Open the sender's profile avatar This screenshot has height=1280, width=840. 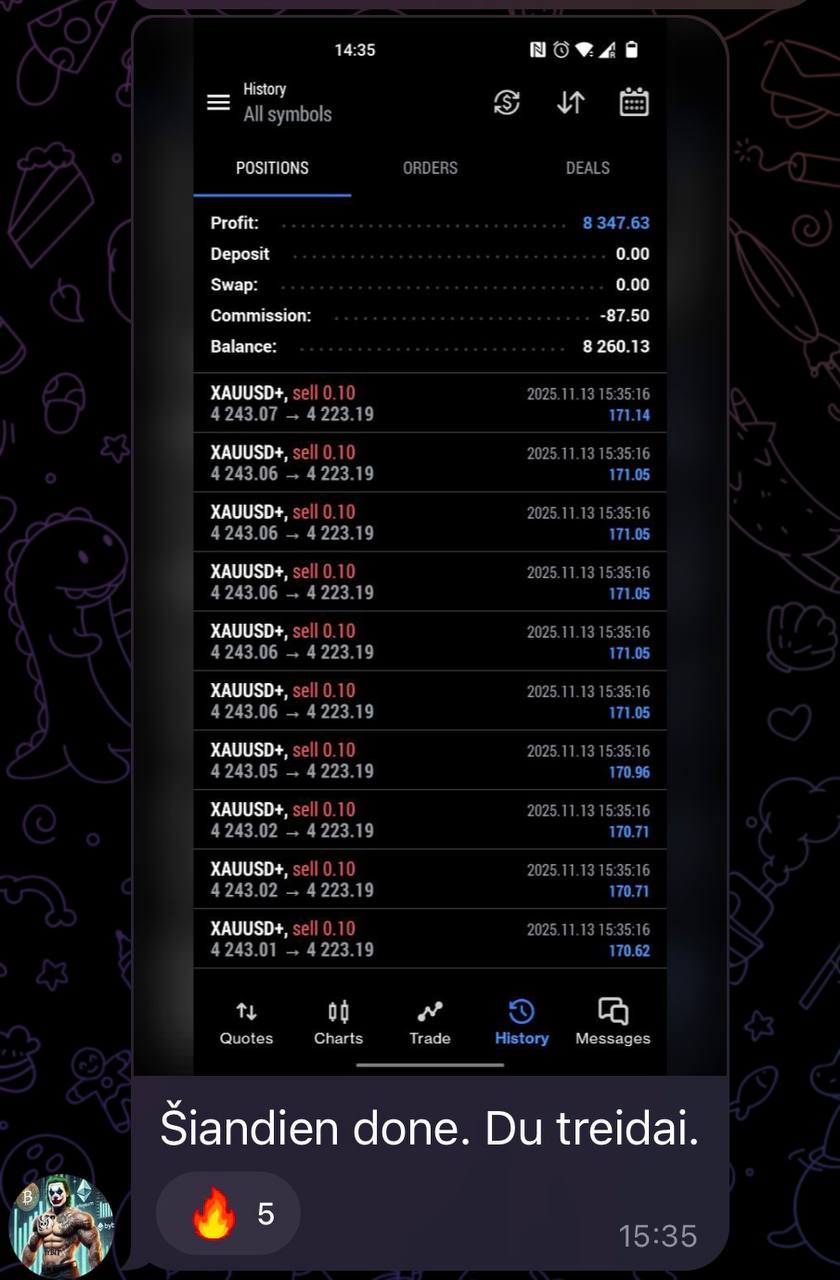pyautogui.click(x=62, y=1222)
